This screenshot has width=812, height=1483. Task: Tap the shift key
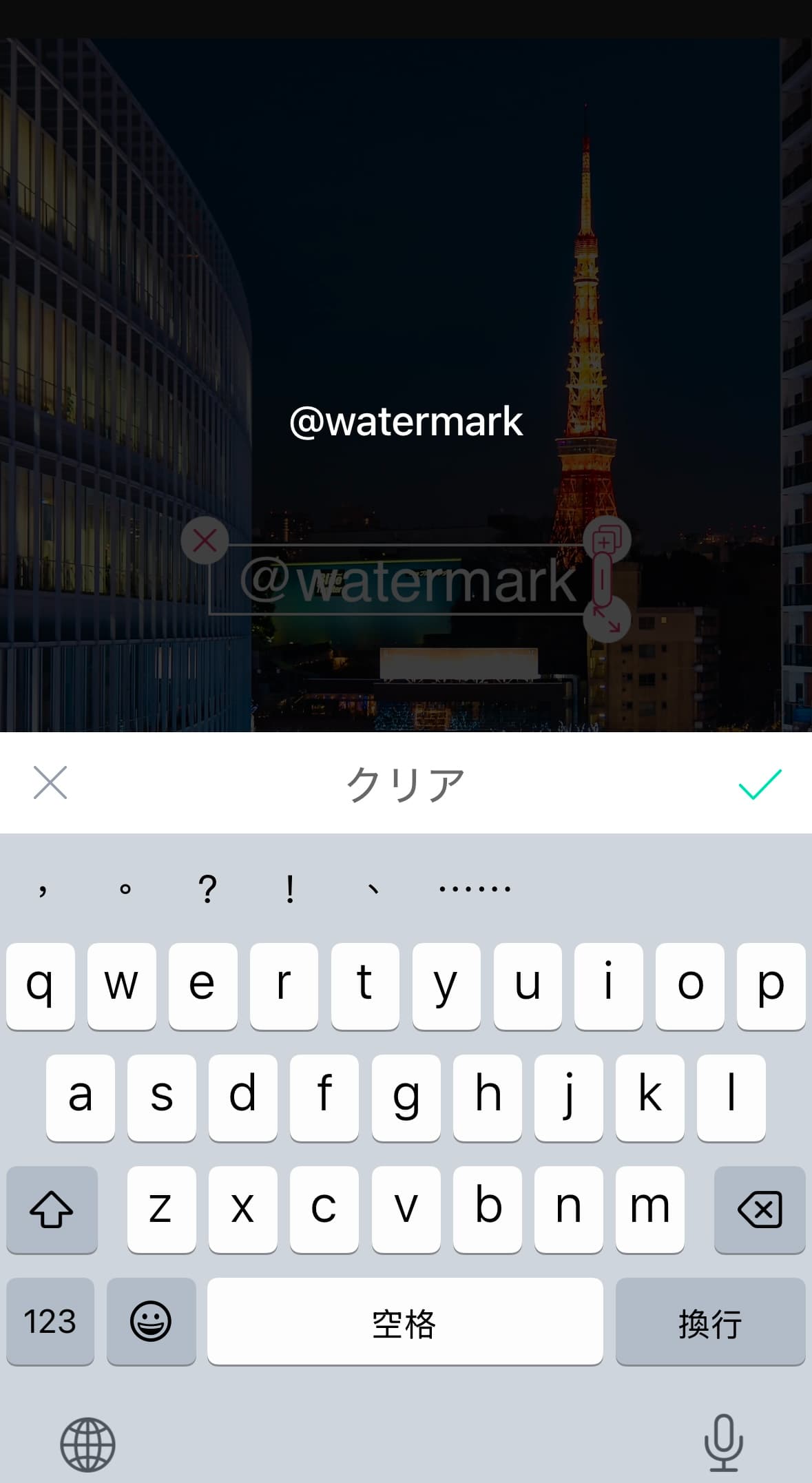pyautogui.click(x=52, y=1210)
